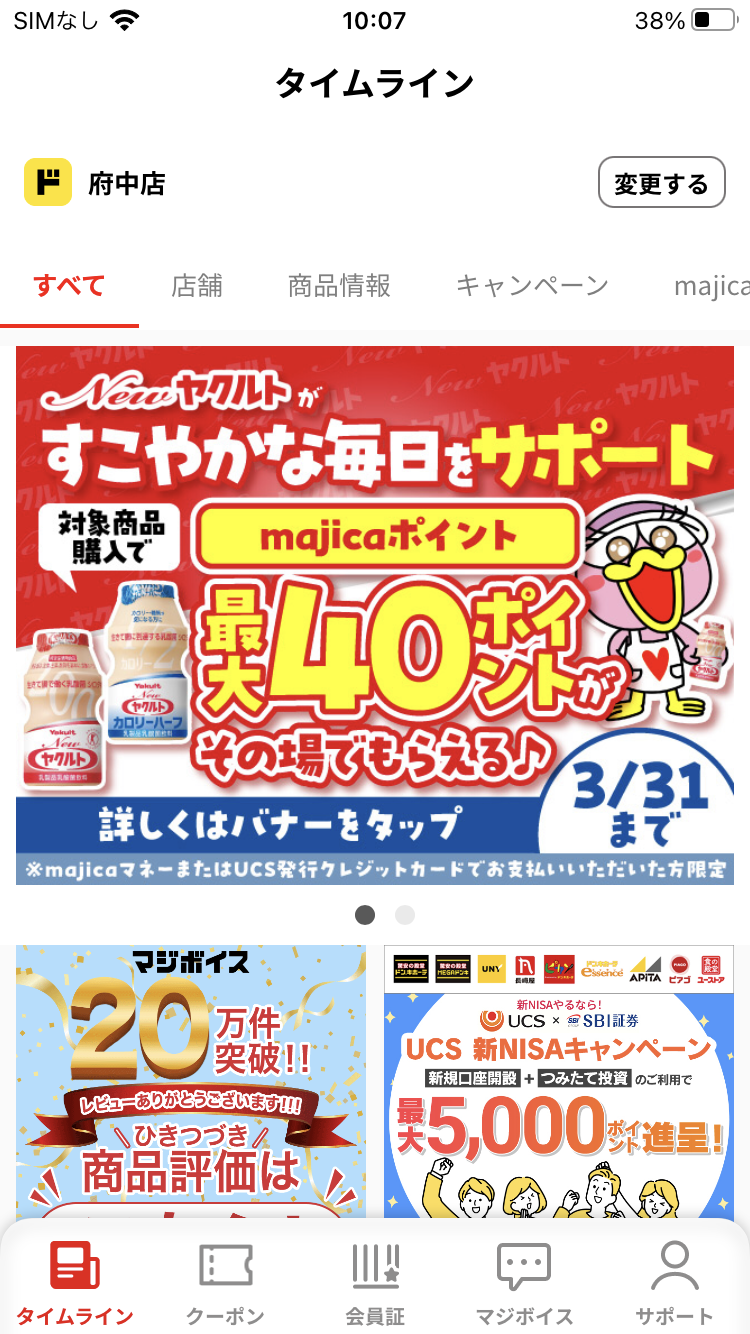Switch to the 商品情報 tab
This screenshot has height=1334, width=750.
(x=339, y=286)
